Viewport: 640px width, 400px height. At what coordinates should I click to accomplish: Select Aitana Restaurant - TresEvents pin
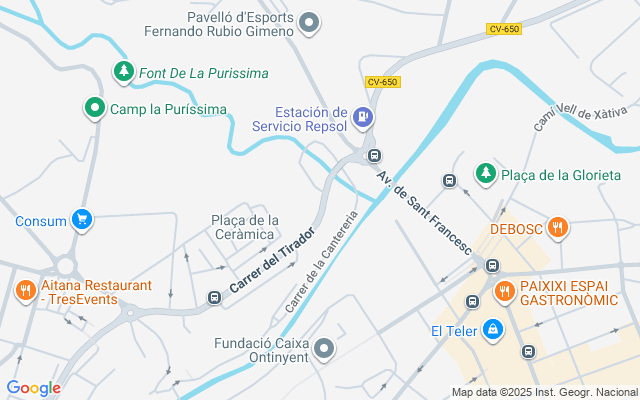(x=25, y=292)
